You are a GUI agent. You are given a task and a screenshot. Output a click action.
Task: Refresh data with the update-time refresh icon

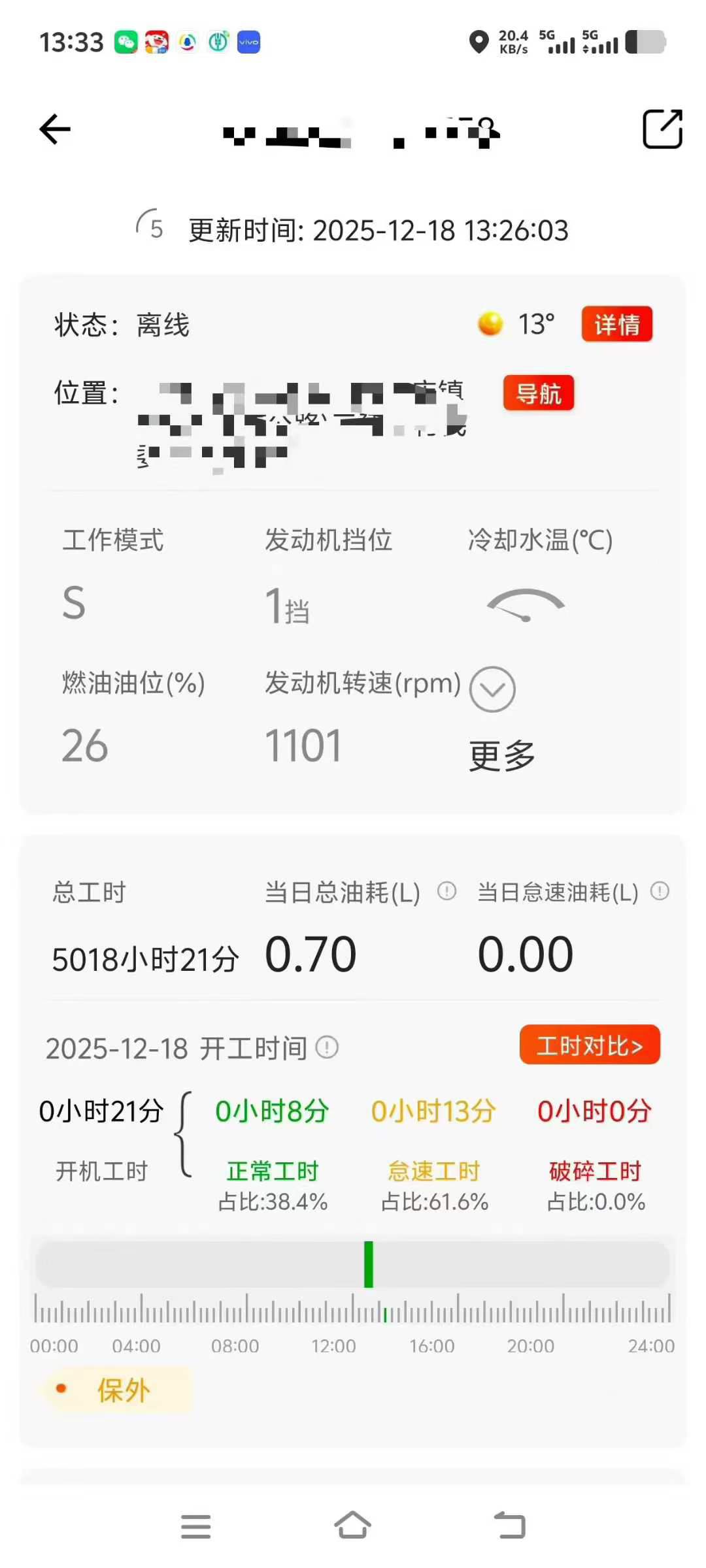click(150, 227)
